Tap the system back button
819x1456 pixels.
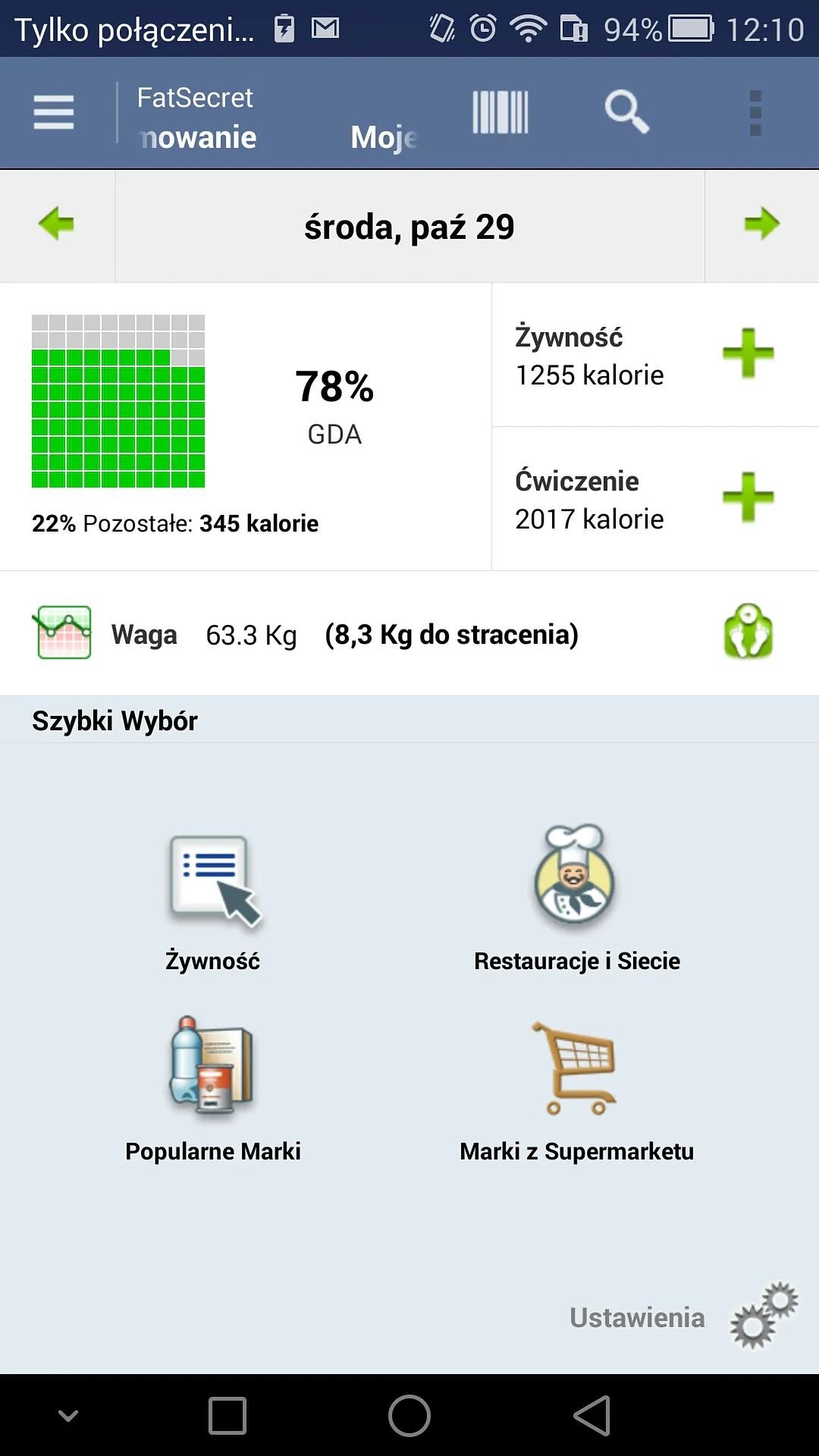591,1415
